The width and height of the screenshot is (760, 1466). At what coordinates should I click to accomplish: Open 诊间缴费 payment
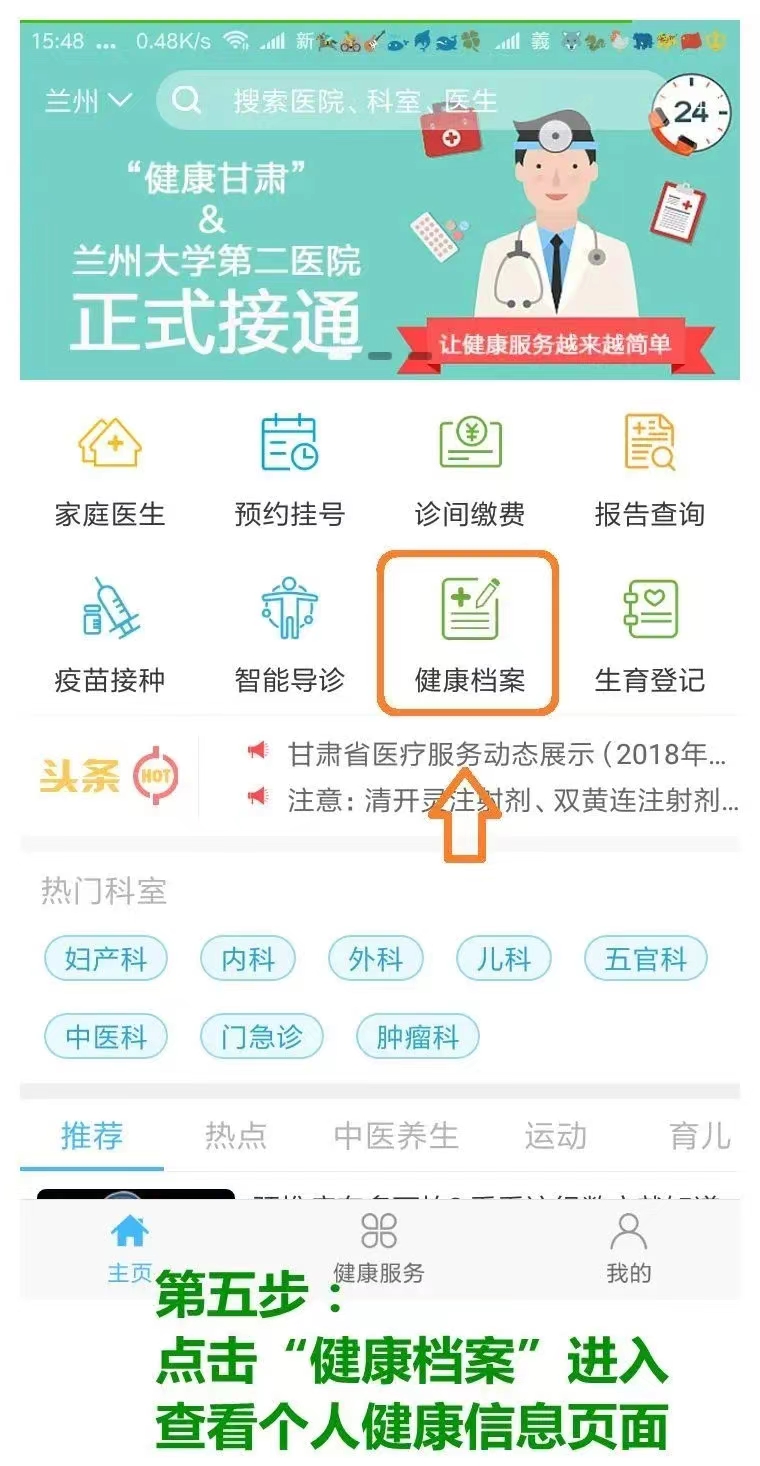(470, 470)
